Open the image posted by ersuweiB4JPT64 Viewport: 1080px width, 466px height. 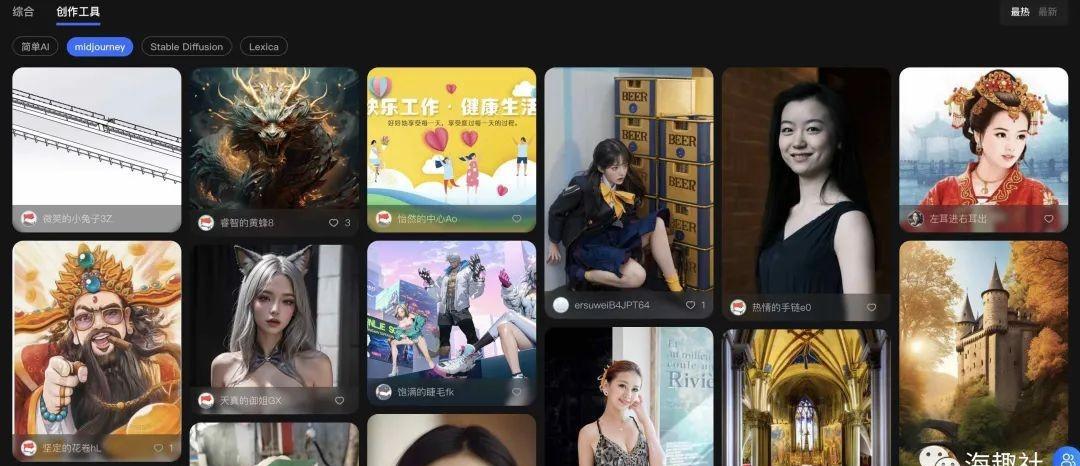628,180
